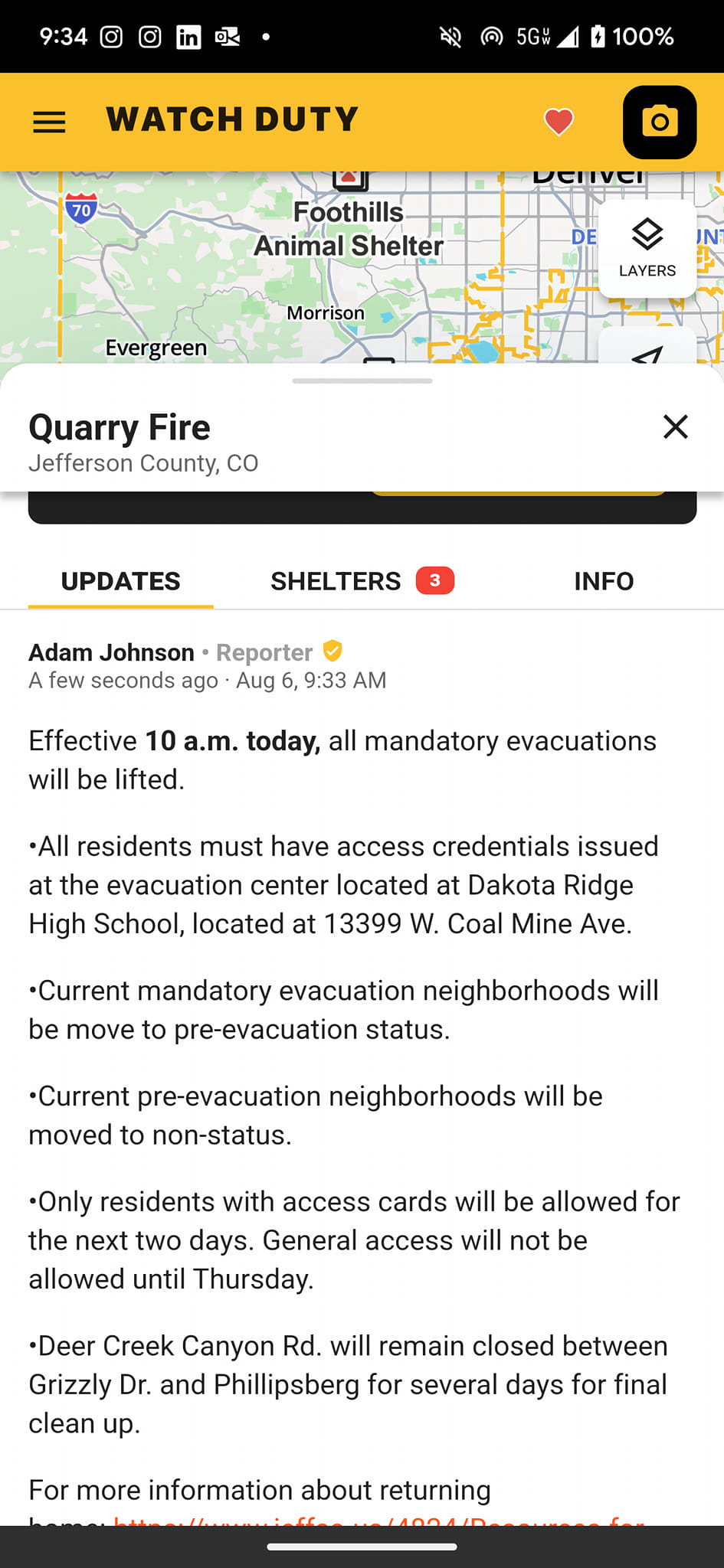This screenshot has height=1568, width=724.
Task: Open the hamburger navigation menu
Action: [x=49, y=122]
